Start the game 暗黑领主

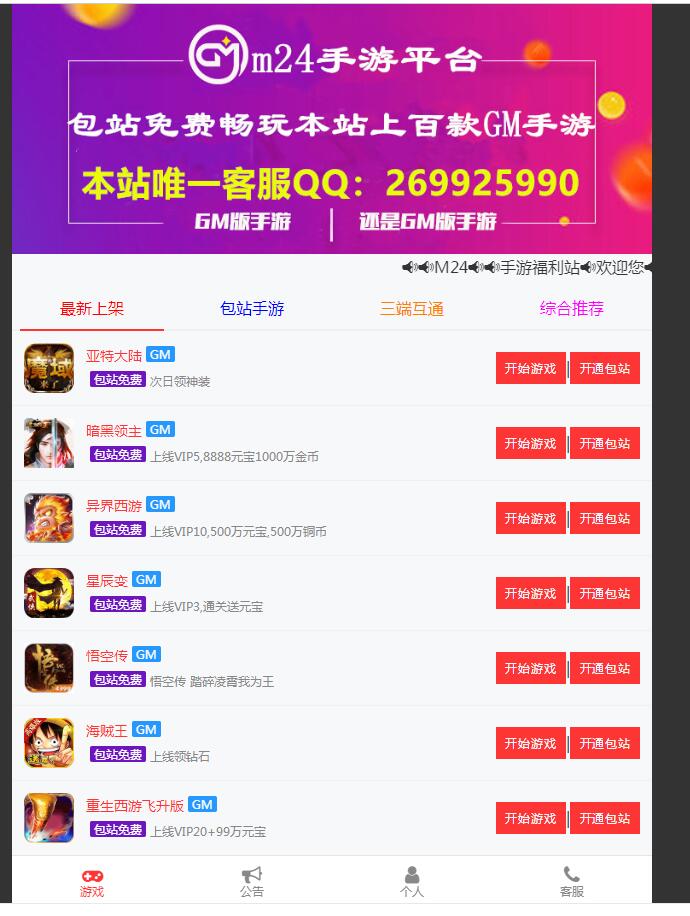pyautogui.click(x=530, y=443)
